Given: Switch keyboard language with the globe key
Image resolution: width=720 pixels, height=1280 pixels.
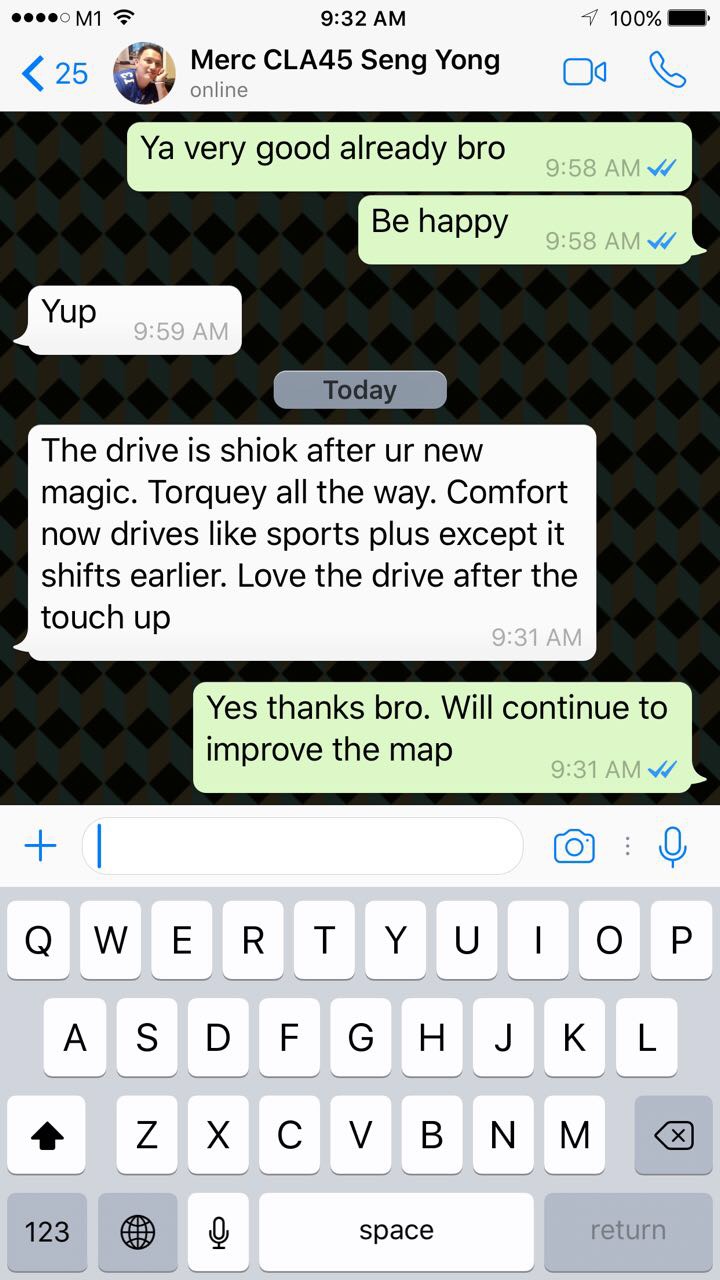Looking at the screenshot, I should 138,1231.
